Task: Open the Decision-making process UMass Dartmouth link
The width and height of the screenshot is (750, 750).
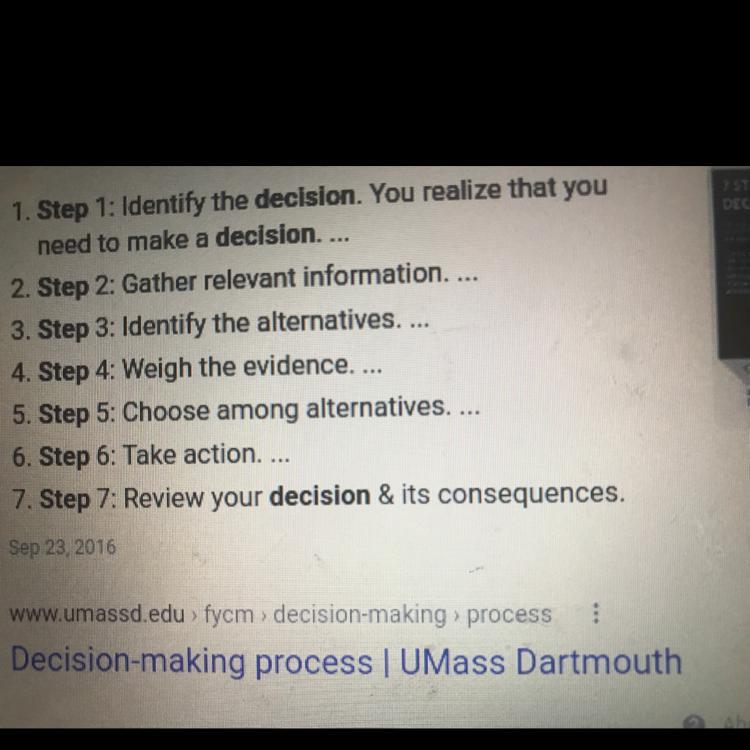Action: [345, 662]
